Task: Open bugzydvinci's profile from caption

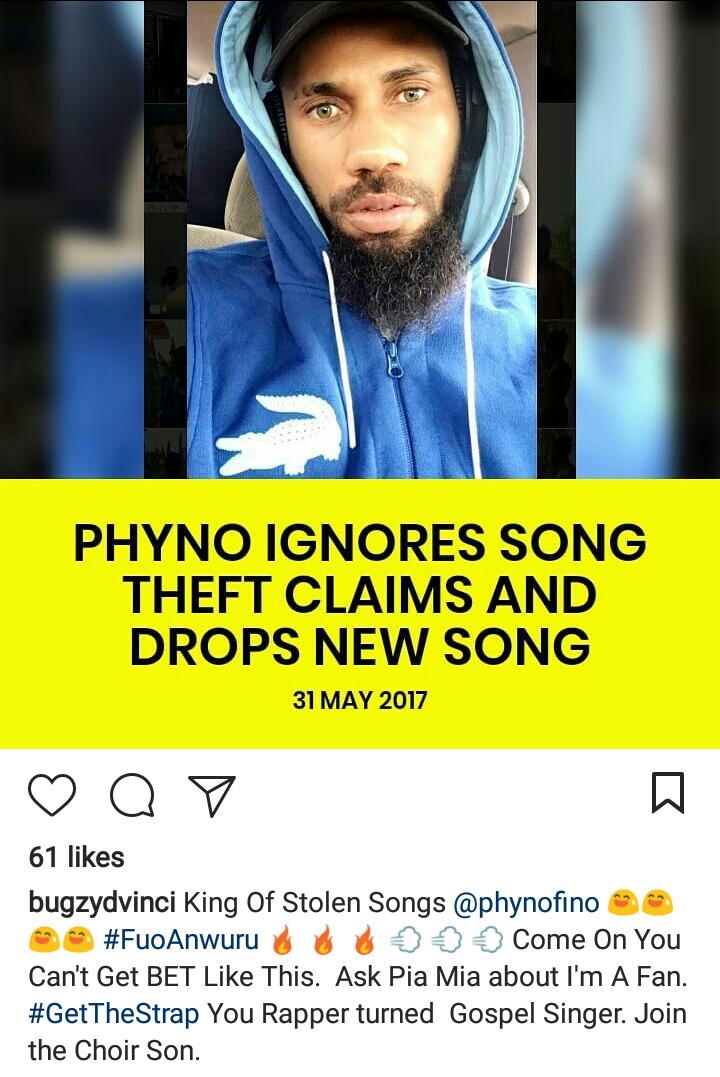Action: [x=103, y=903]
